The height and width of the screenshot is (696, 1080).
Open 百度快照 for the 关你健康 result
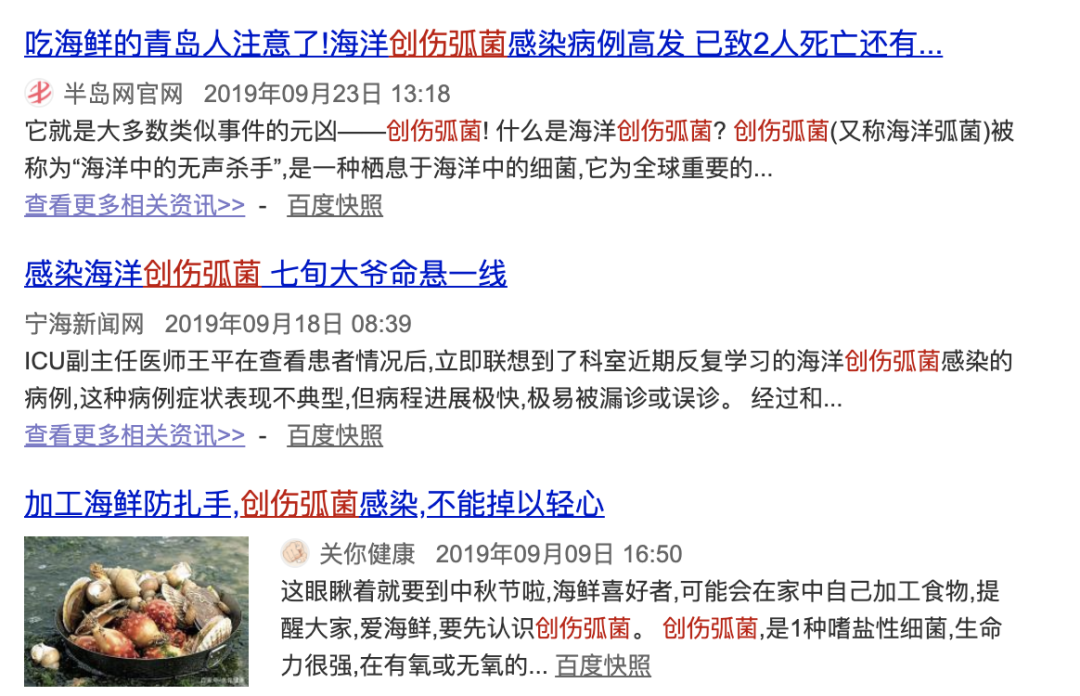603,666
